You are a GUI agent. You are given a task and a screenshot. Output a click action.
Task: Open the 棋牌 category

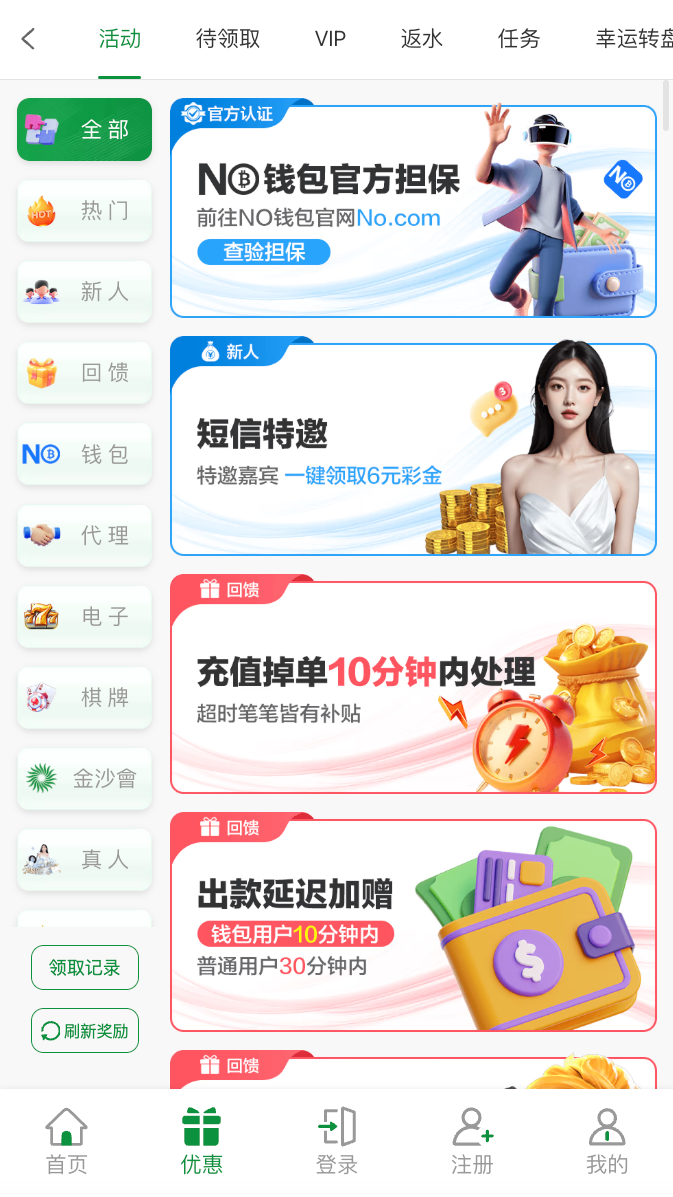tap(84, 697)
